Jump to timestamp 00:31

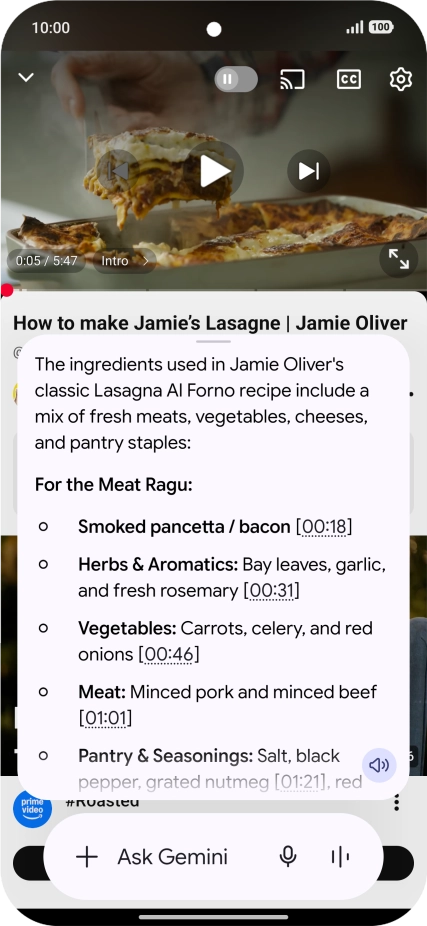click(272, 591)
